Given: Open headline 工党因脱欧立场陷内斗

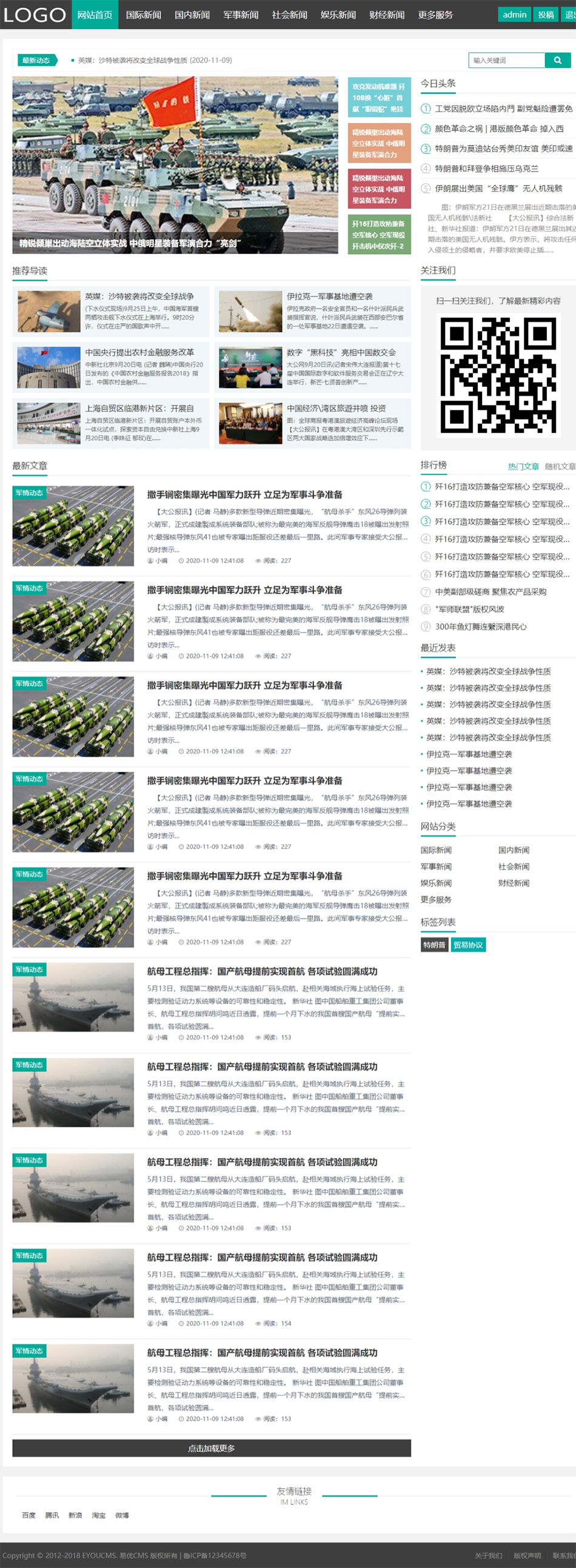Looking at the screenshot, I should [x=503, y=109].
